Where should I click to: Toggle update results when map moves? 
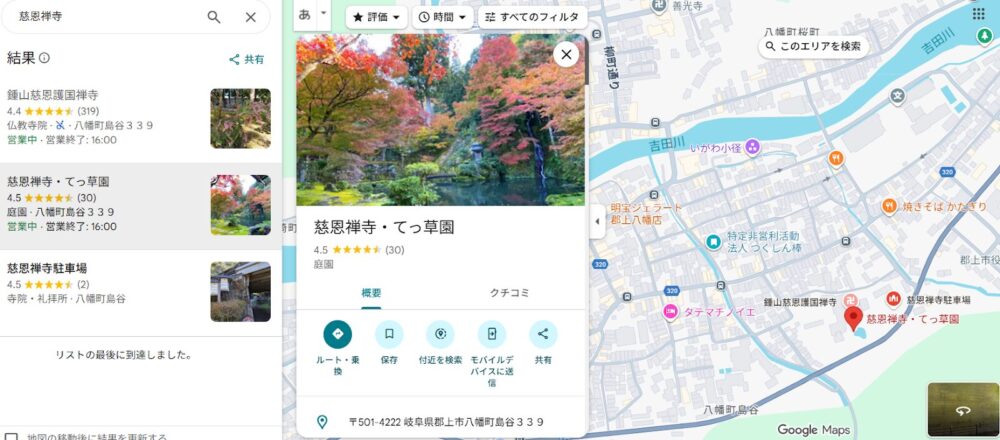pyautogui.click(x=11, y=437)
